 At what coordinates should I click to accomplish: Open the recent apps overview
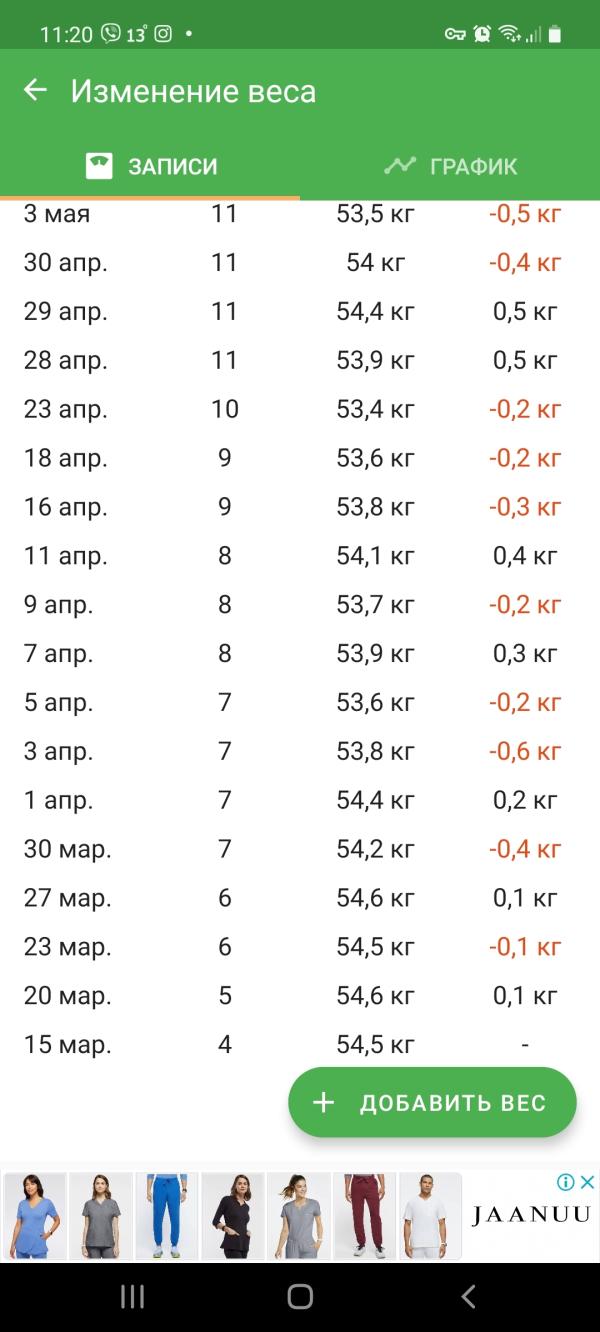click(132, 1297)
